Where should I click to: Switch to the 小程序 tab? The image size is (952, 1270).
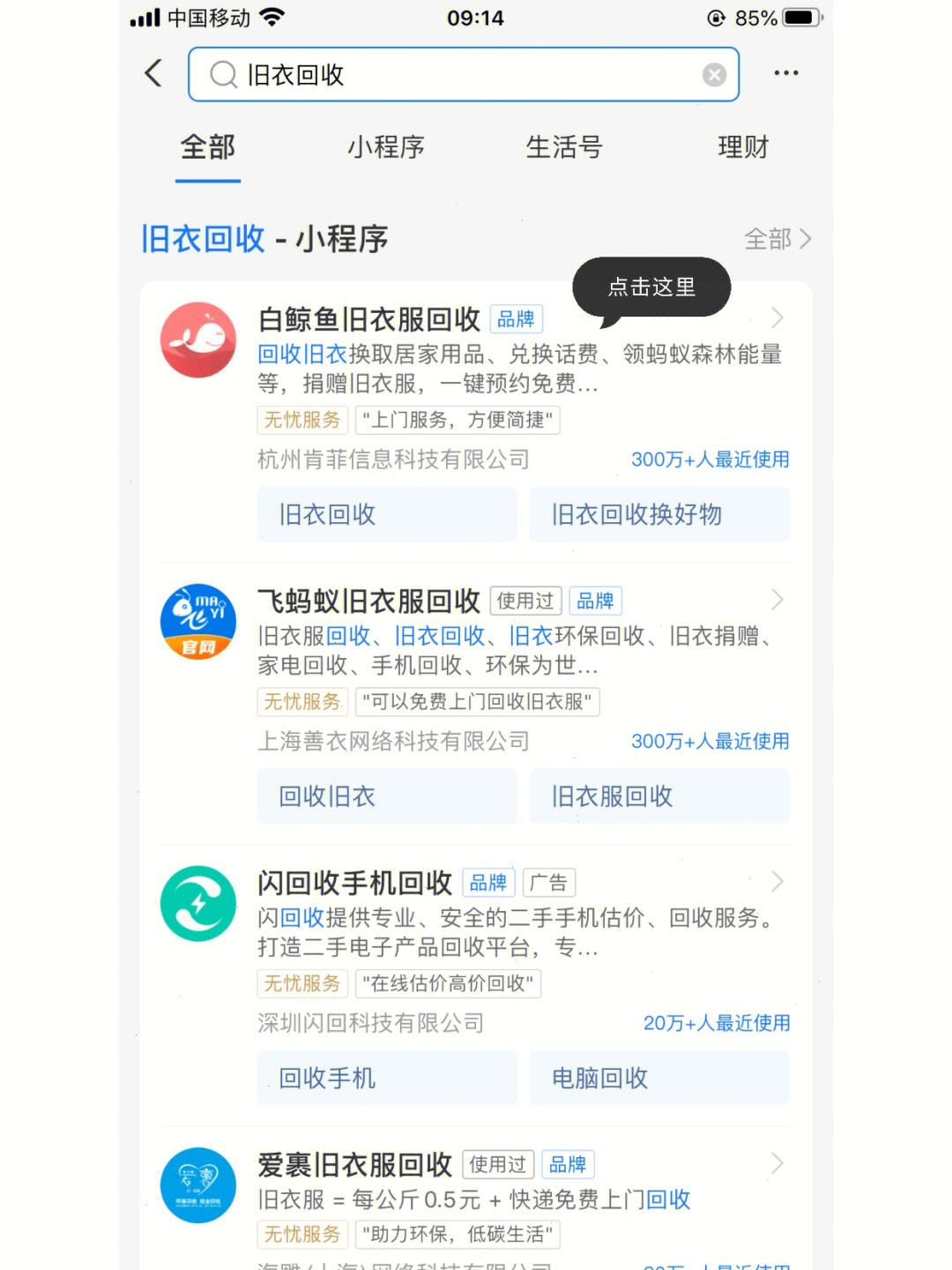pyautogui.click(x=385, y=147)
